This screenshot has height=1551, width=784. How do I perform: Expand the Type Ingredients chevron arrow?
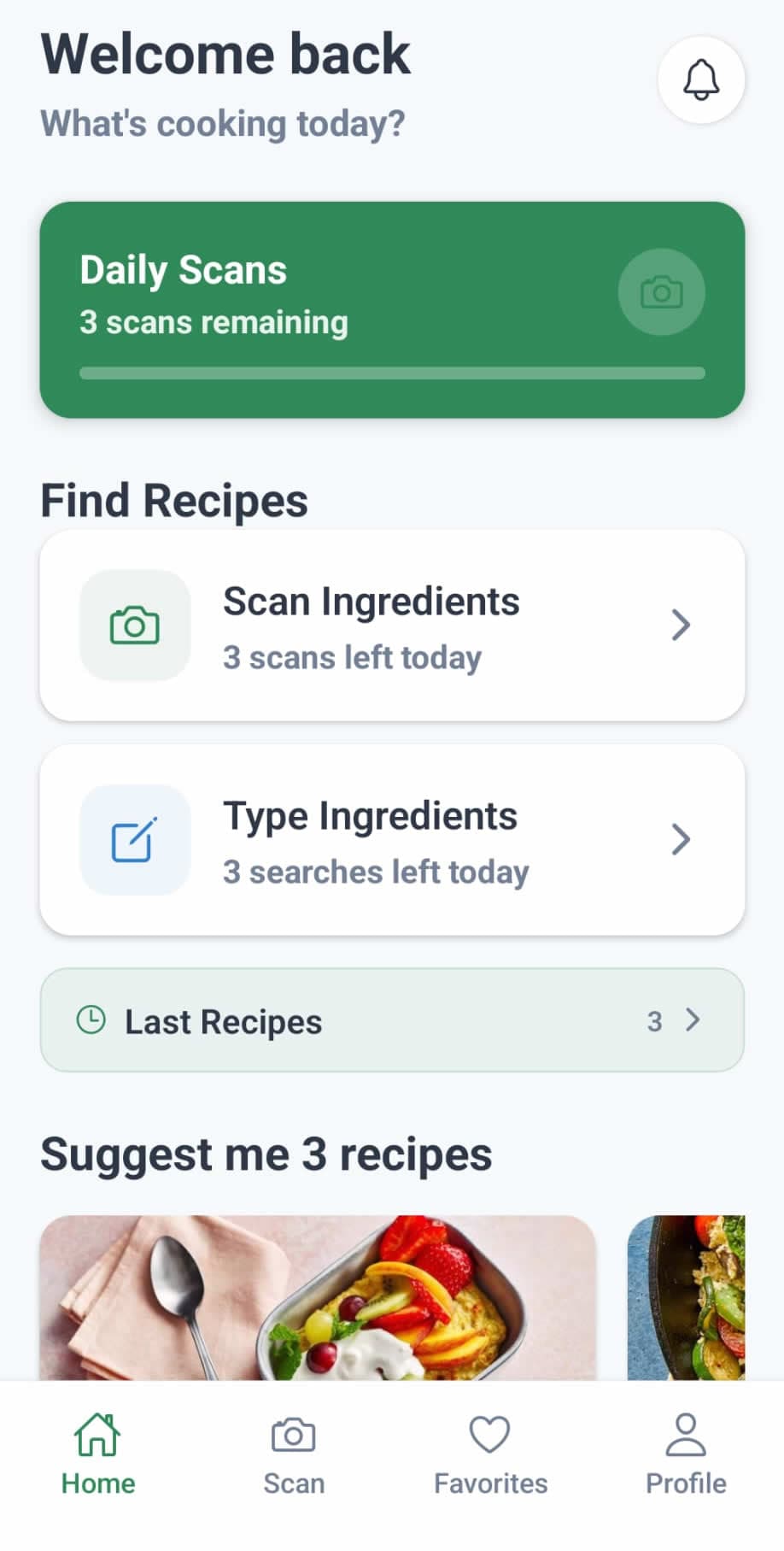point(681,839)
